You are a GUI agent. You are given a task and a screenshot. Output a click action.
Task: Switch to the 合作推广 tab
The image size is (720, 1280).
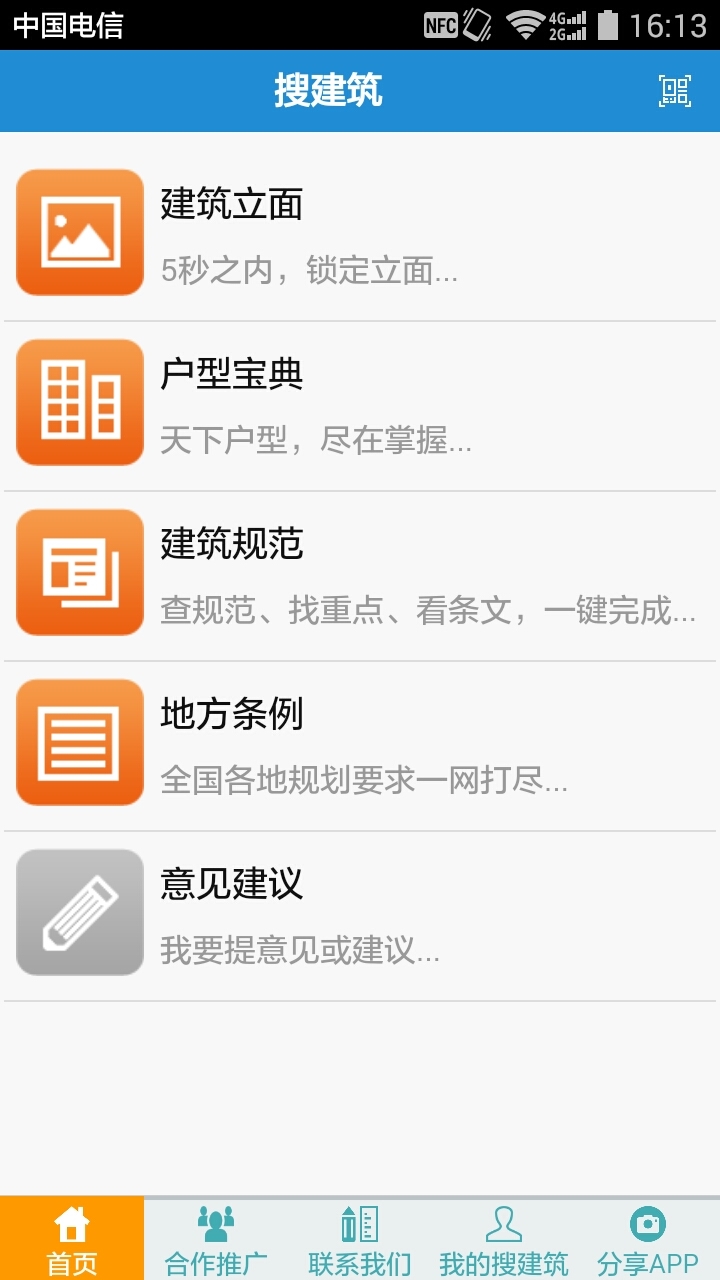click(216, 1239)
